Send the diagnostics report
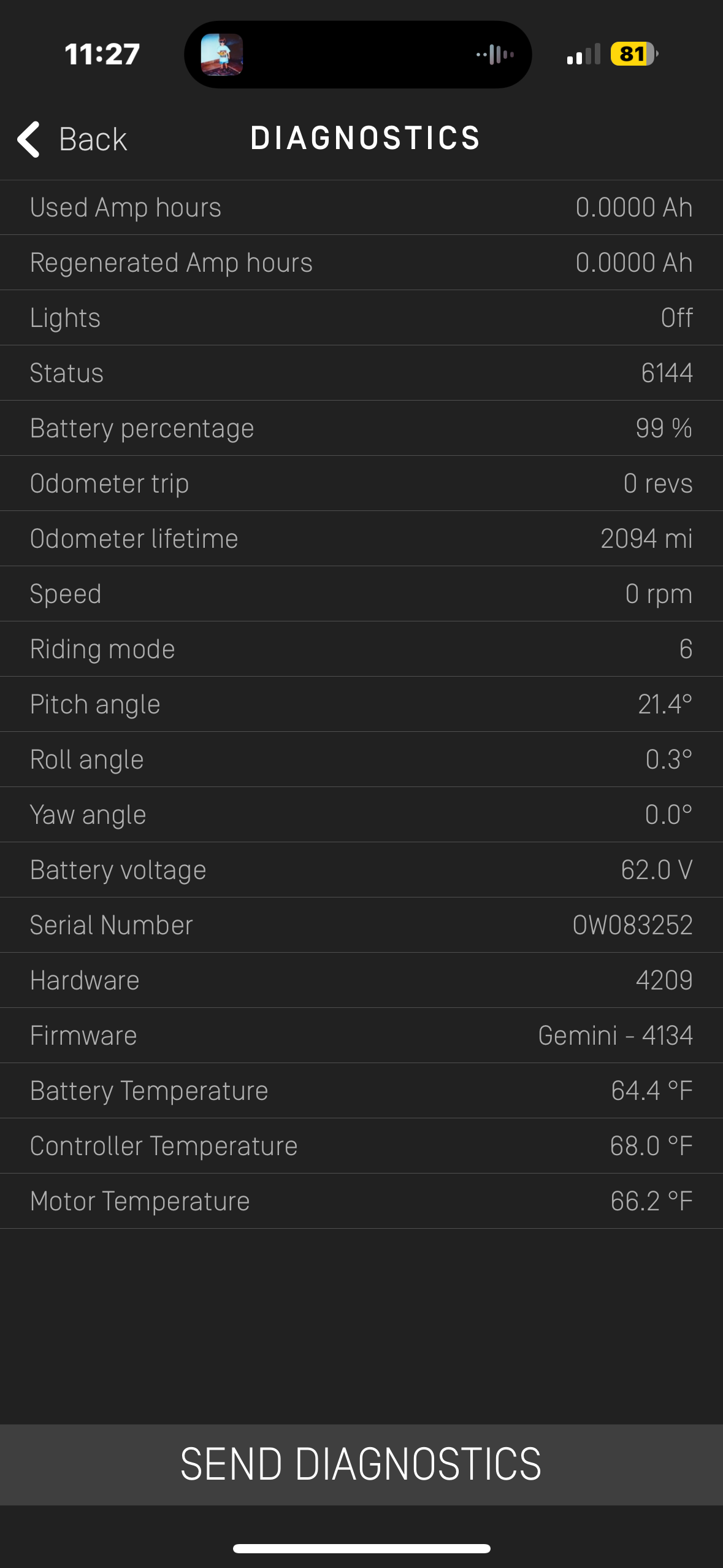This screenshot has width=723, height=1568. click(x=361, y=1464)
